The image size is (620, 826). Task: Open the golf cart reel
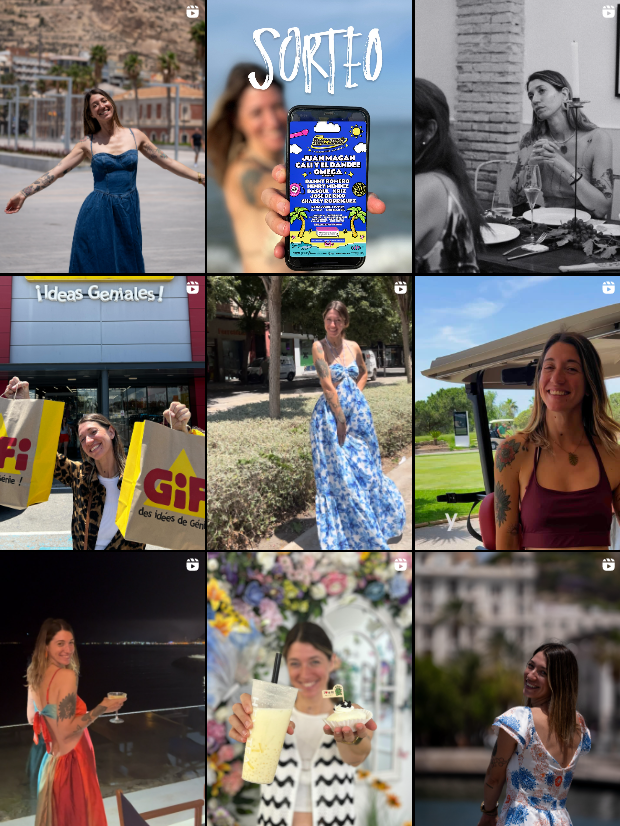[x=517, y=412]
